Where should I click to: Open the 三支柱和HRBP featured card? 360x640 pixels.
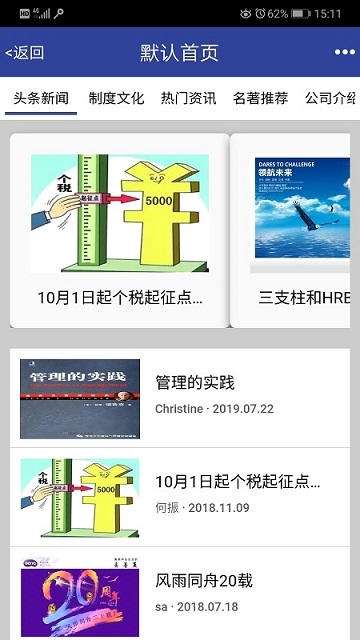[x=290, y=231]
